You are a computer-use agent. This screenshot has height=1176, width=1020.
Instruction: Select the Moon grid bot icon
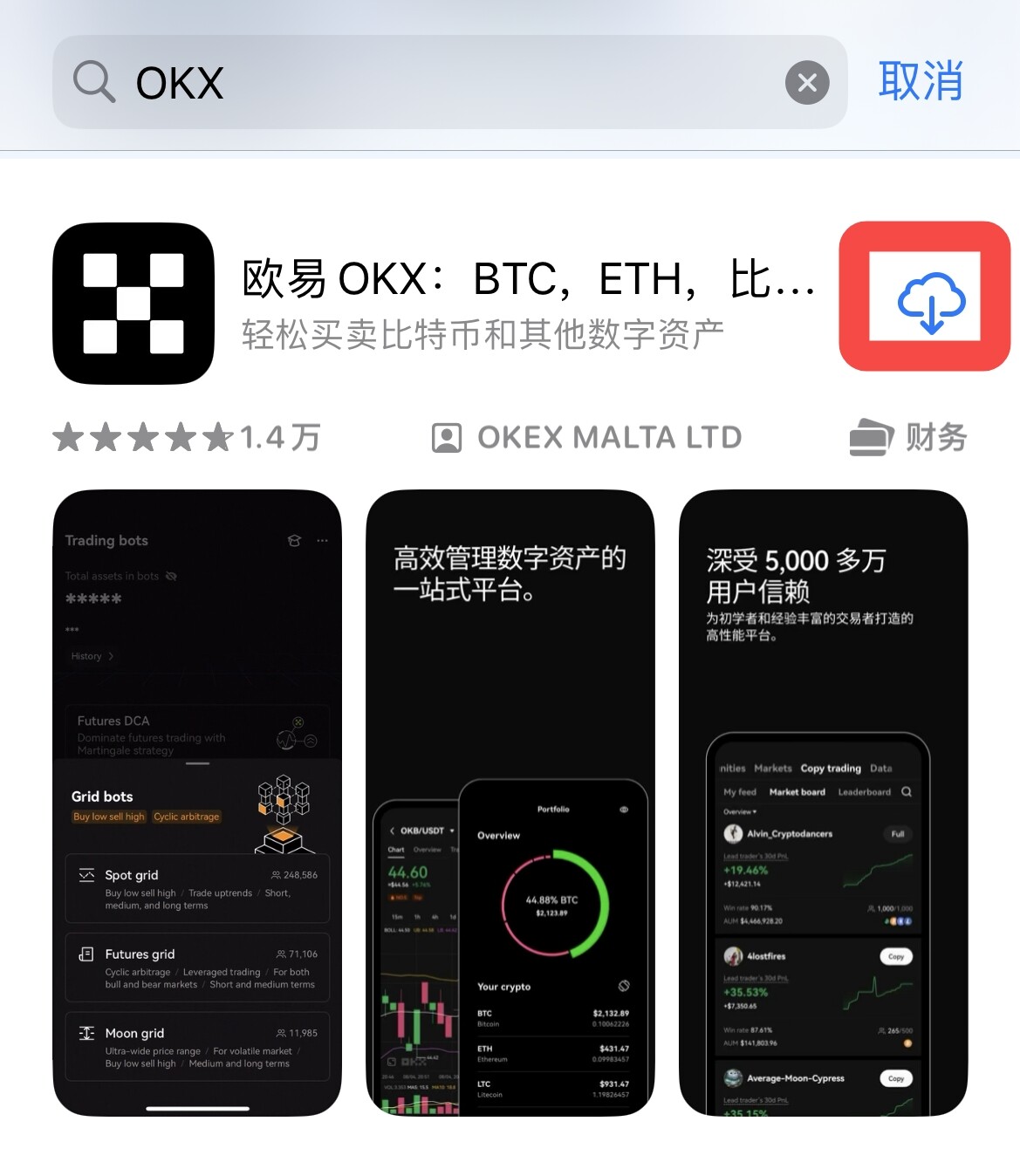click(87, 1033)
